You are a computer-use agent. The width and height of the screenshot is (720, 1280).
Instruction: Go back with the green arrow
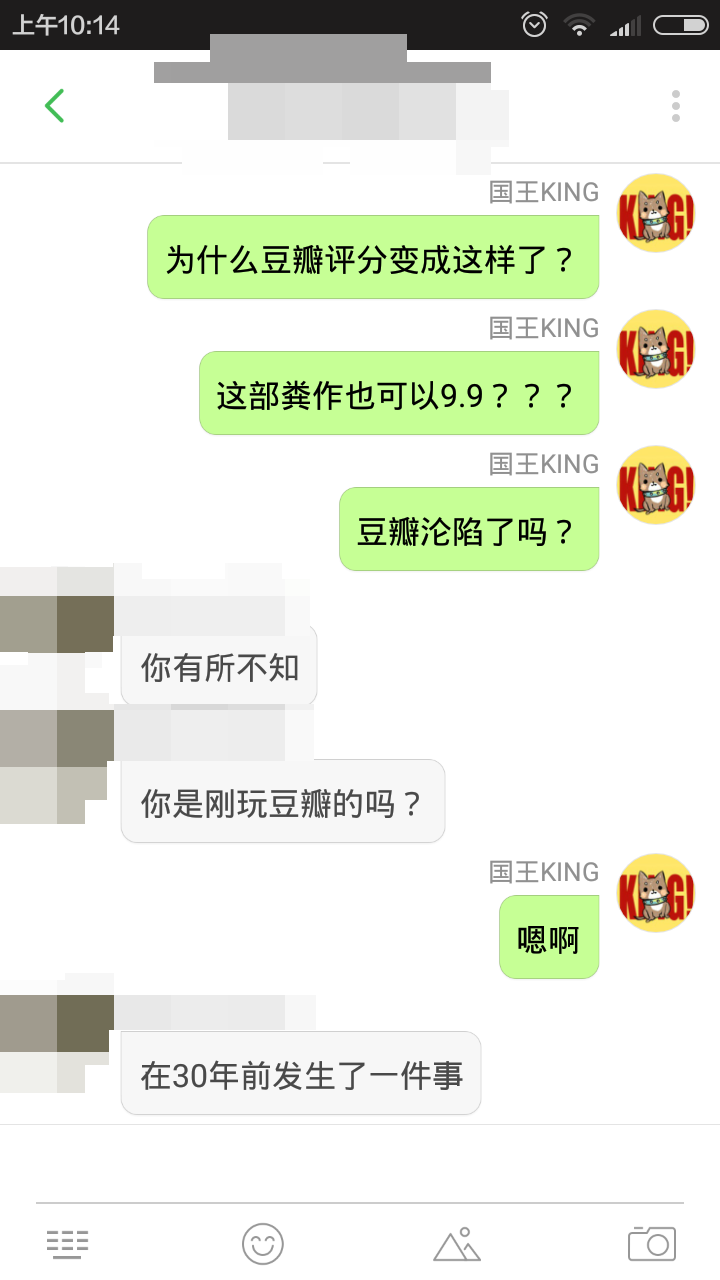coord(54,105)
